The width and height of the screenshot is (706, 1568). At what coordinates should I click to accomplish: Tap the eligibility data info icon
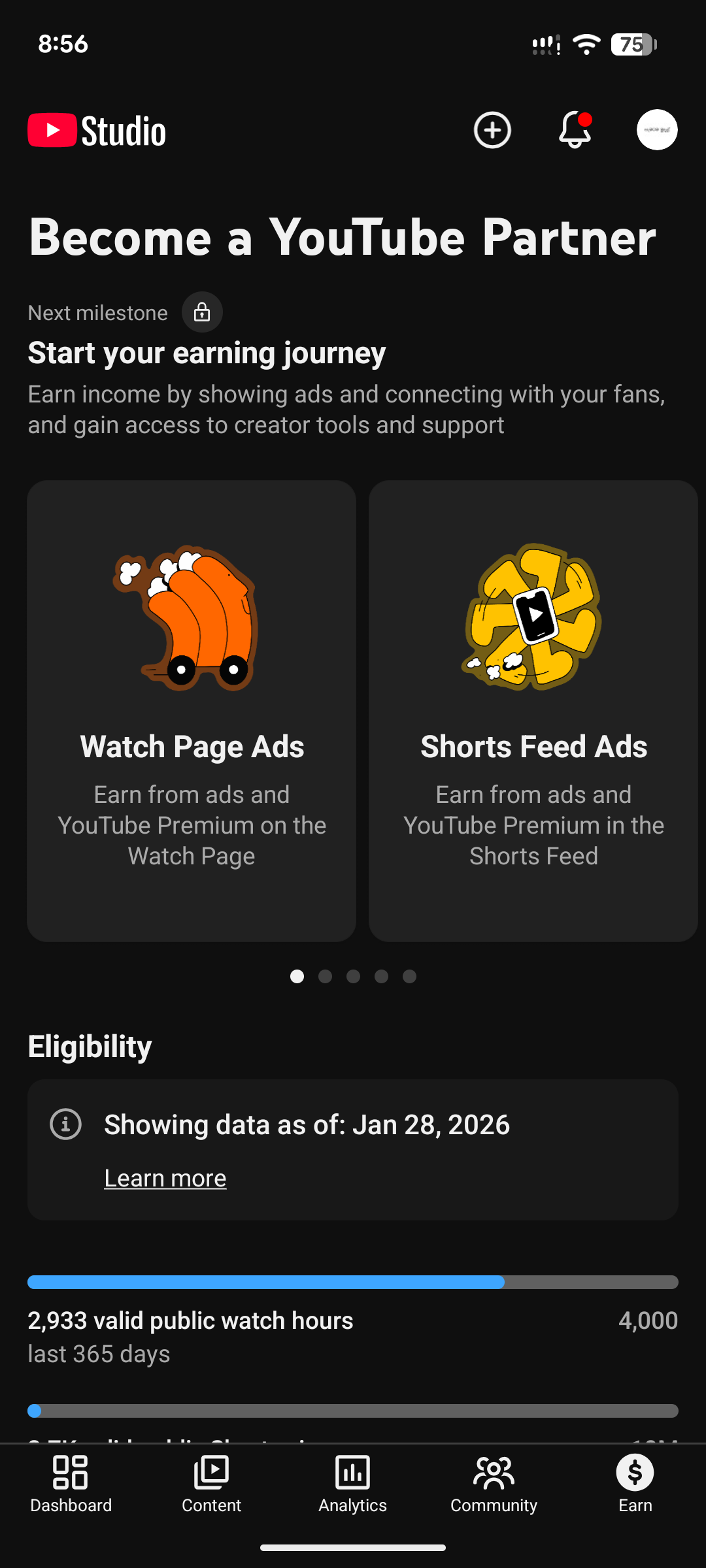coord(65,1124)
